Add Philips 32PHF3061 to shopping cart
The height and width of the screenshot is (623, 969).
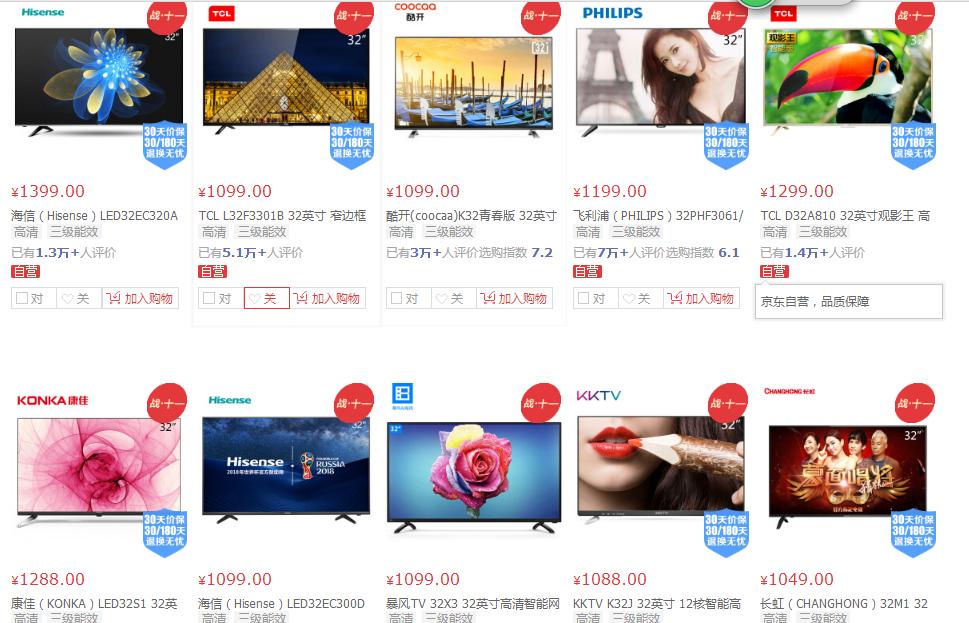point(701,298)
